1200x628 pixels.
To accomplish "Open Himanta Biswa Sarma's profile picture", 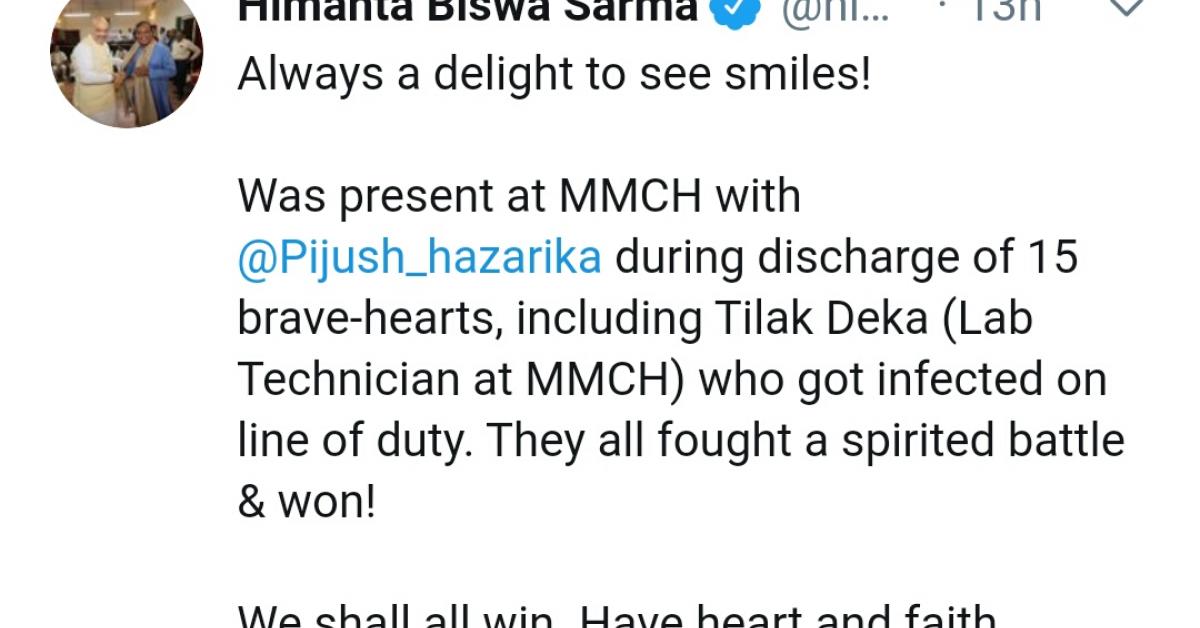I will 125,60.
